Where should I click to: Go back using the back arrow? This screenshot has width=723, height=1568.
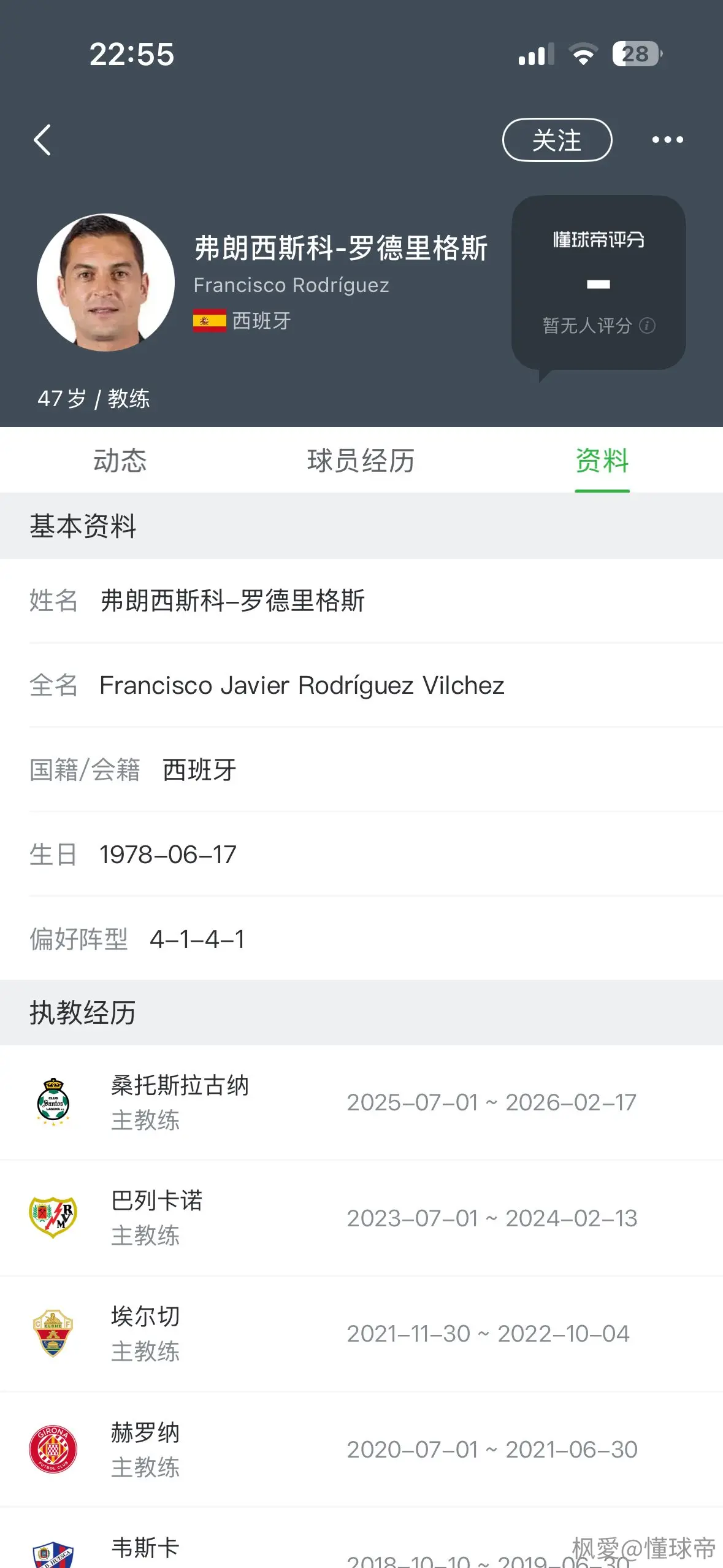[42, 140]
